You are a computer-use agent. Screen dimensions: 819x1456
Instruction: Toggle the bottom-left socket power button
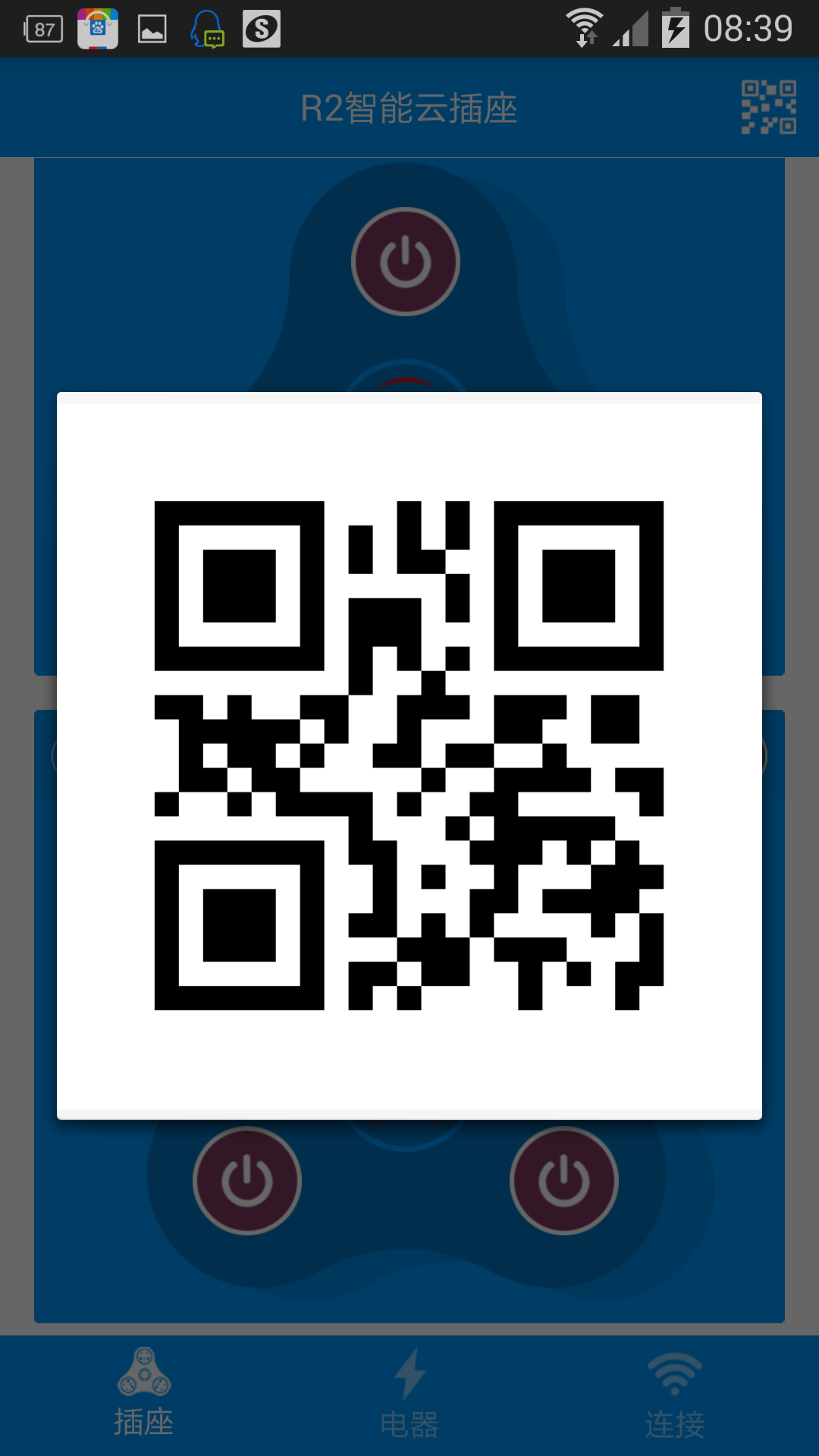click(247, 1181)
